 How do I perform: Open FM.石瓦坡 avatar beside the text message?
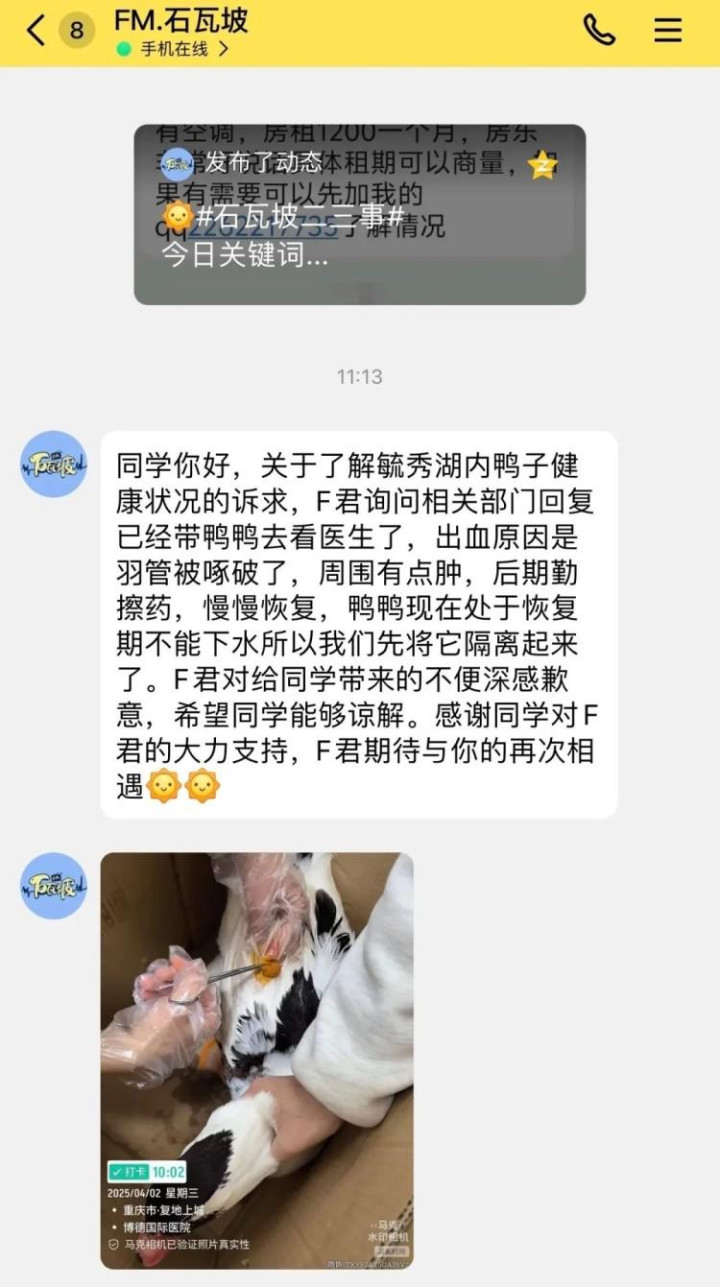coord(54,464)
